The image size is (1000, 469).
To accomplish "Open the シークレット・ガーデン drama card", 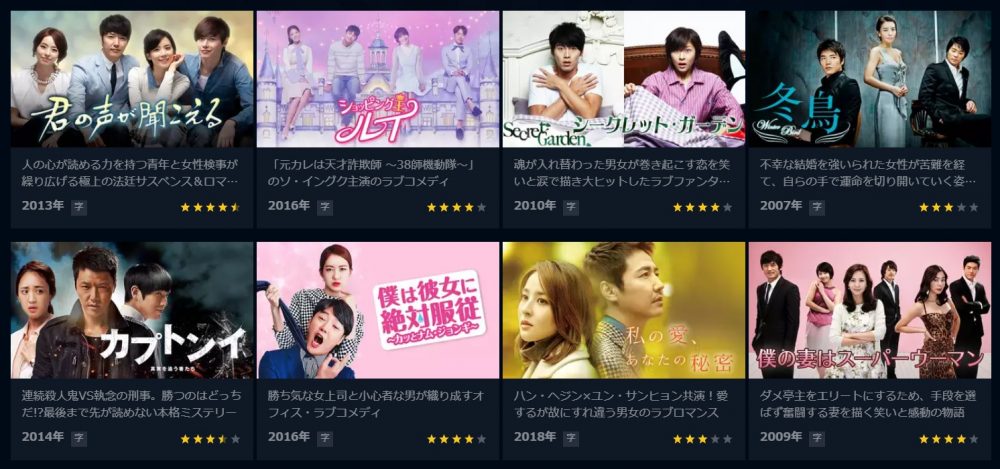I will (x=624, y=80).
